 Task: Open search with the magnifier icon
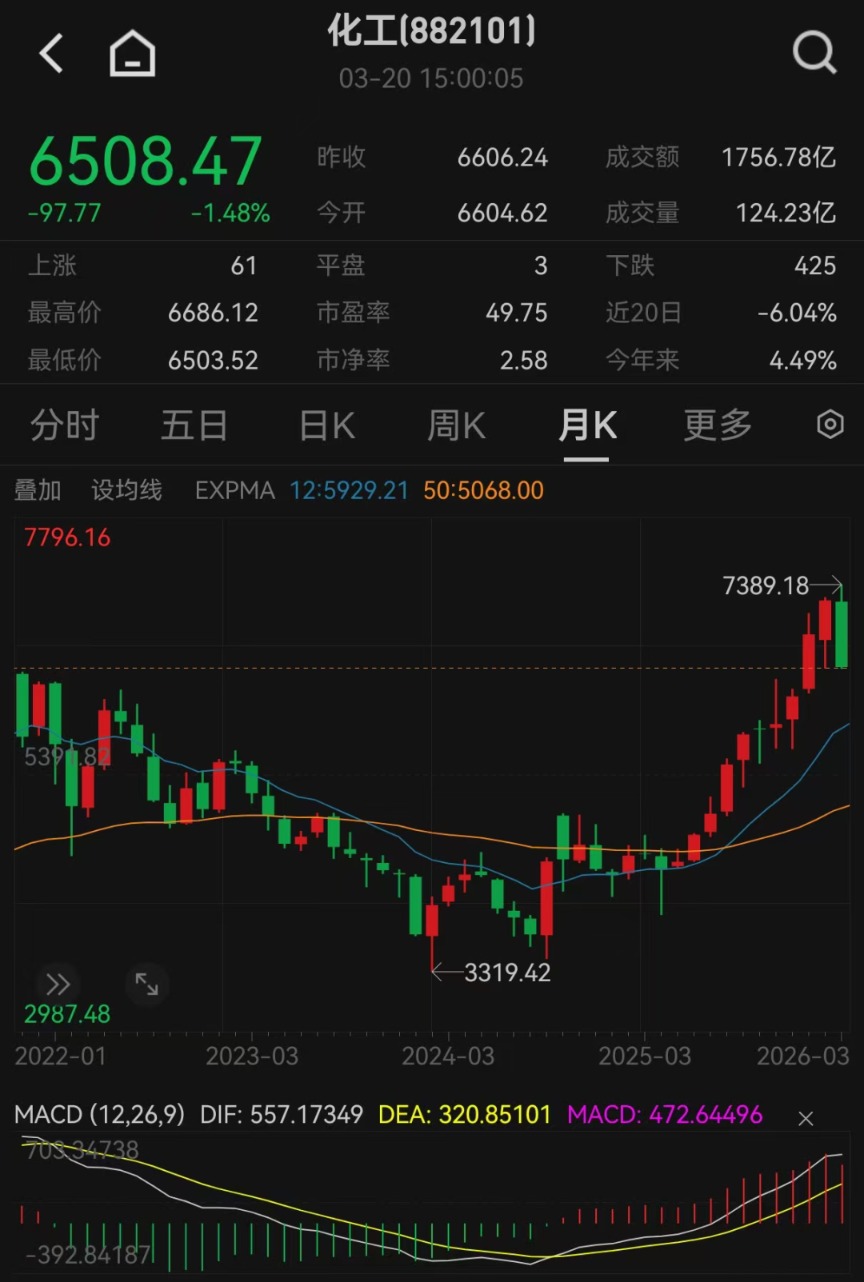click(x=815, y=53)
